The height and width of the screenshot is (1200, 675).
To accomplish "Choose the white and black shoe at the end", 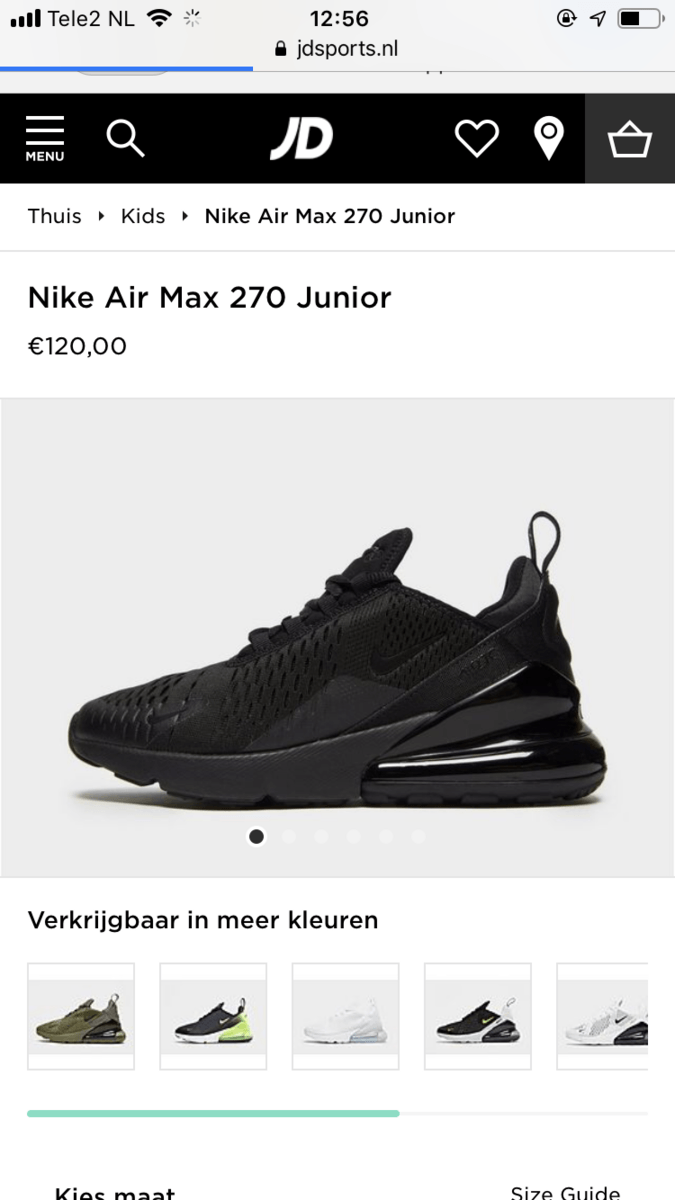I will [603, 1016].
